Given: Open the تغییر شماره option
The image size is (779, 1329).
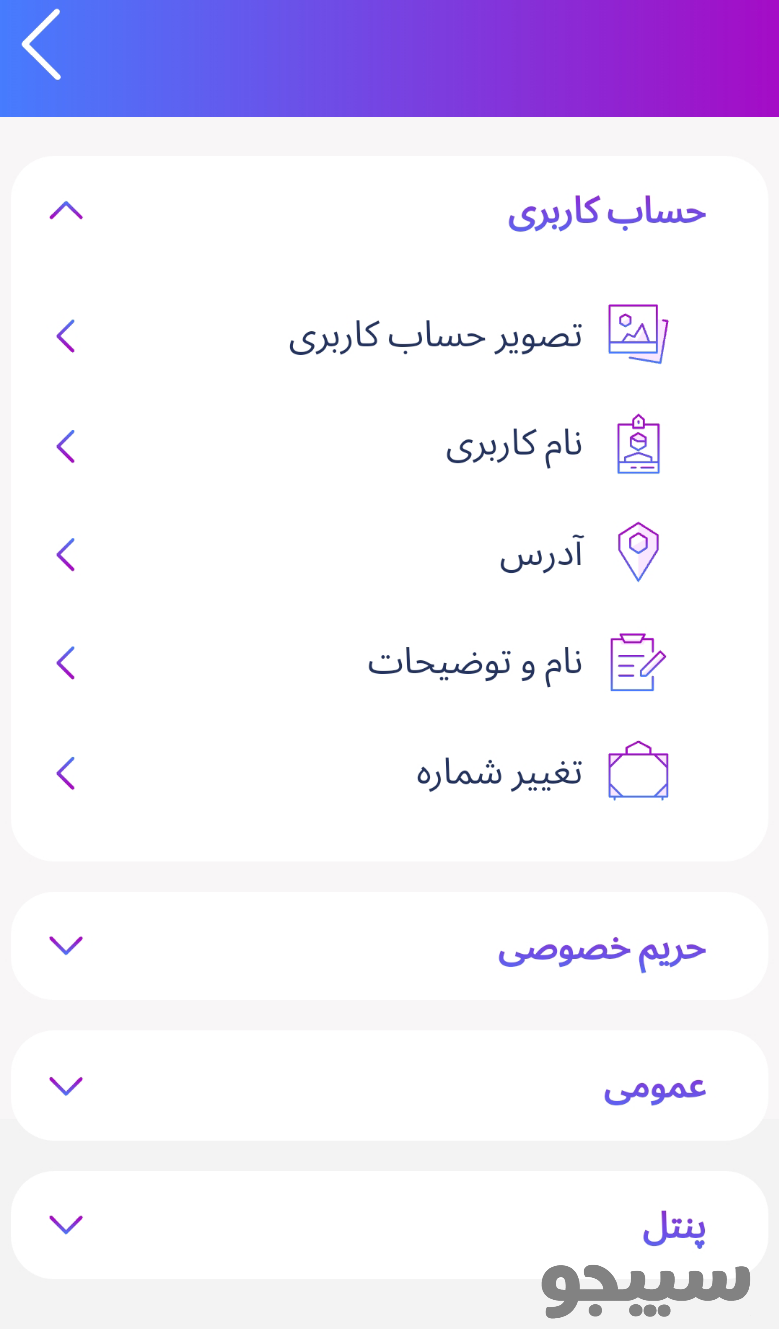Looking at the screenshot, I should coord(470,771).
